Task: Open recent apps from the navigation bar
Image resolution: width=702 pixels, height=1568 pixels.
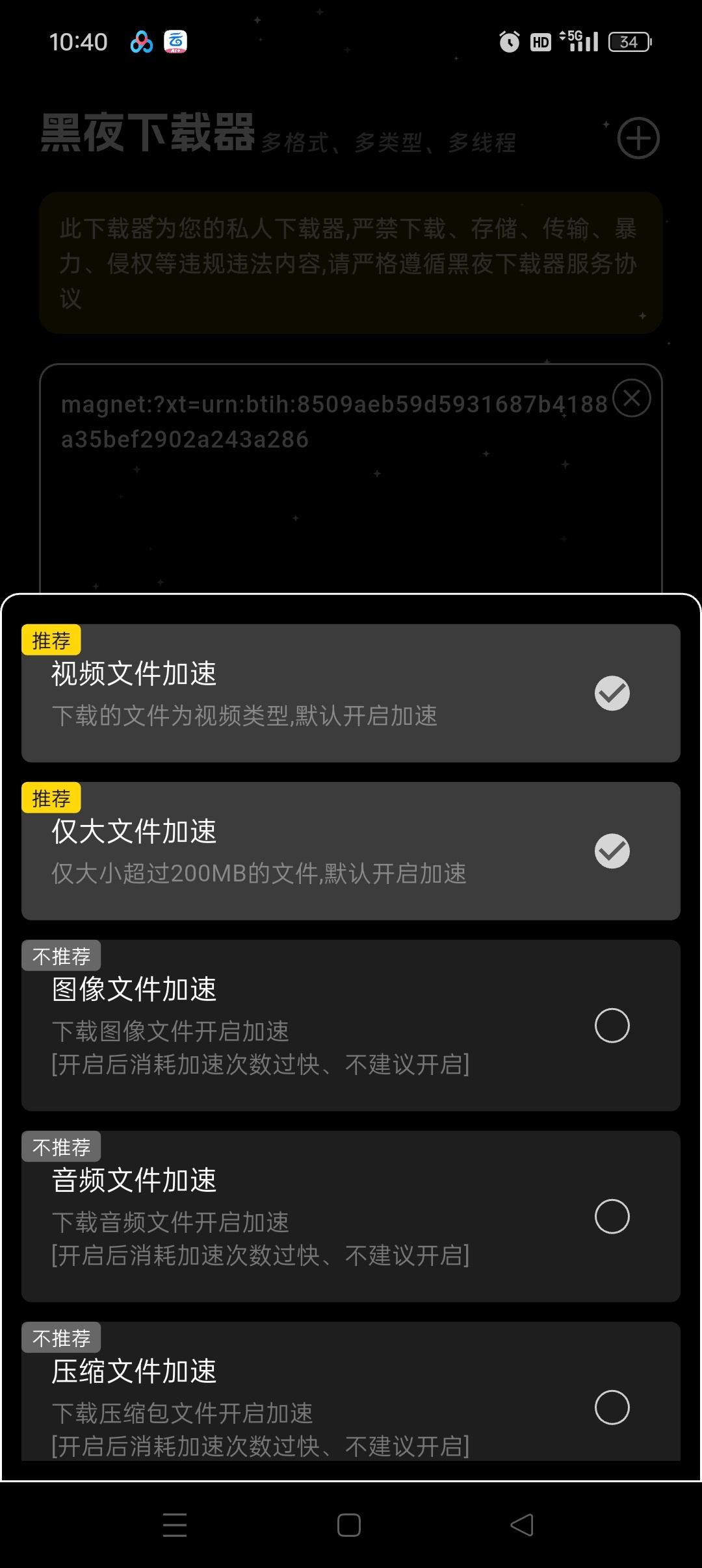Action: [x=174, y=1525]
